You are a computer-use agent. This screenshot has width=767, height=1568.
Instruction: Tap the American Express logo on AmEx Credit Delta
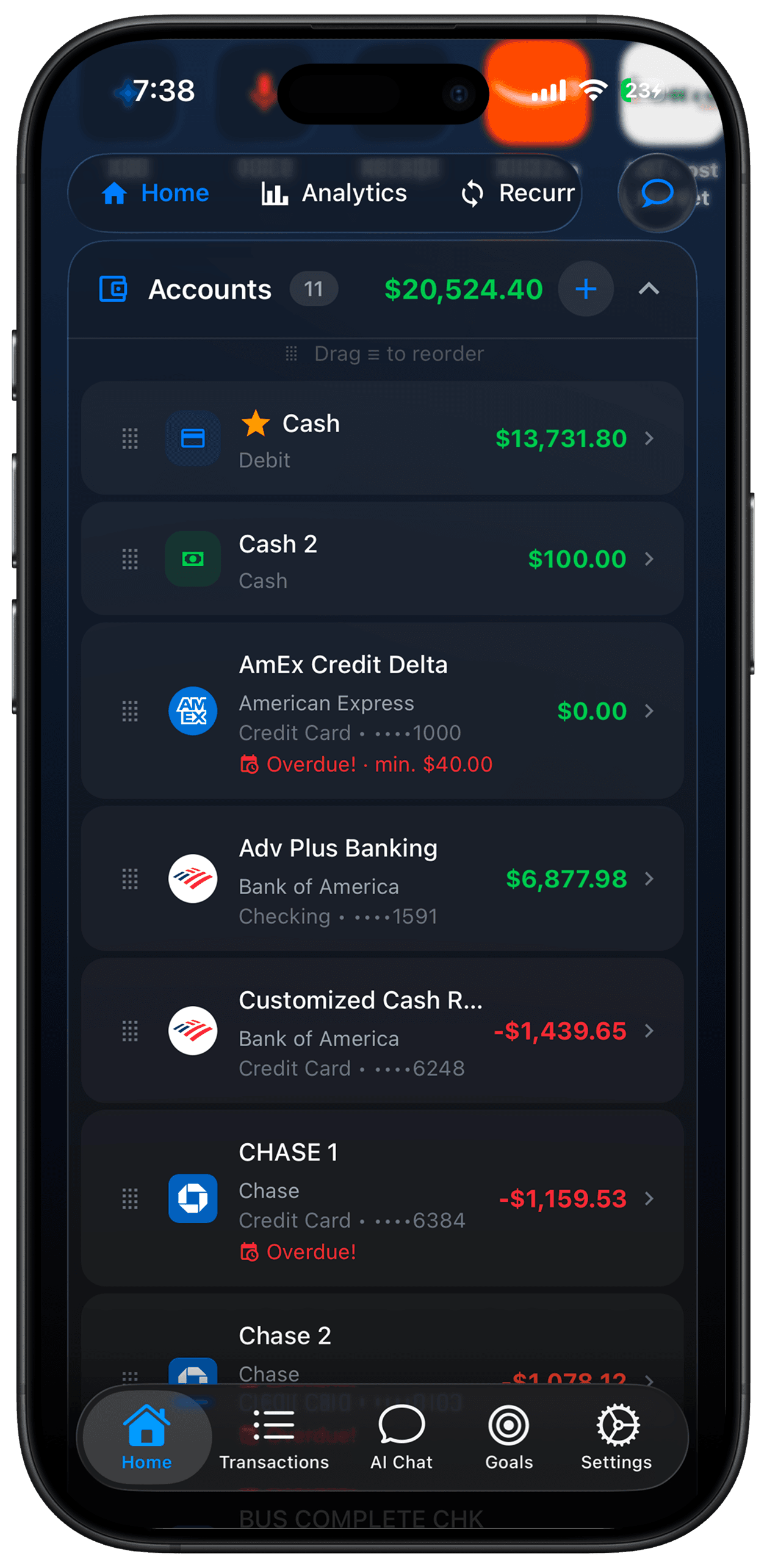pos(193,710)
